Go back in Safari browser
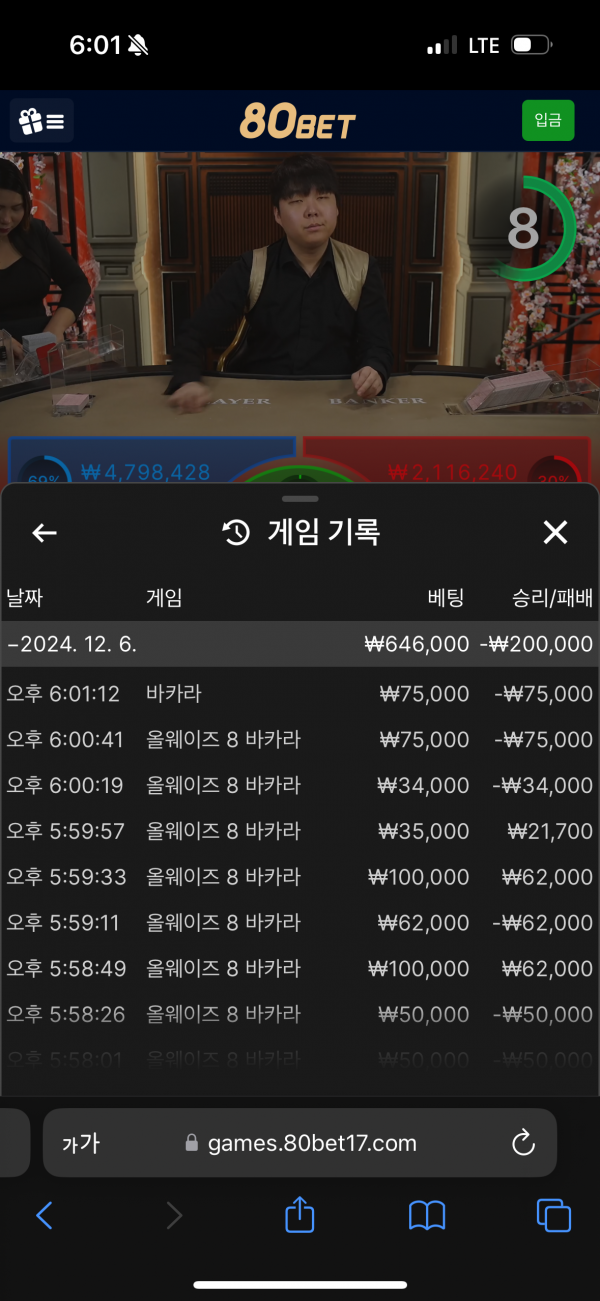 pyautogui.click(x=44, y=1215)
